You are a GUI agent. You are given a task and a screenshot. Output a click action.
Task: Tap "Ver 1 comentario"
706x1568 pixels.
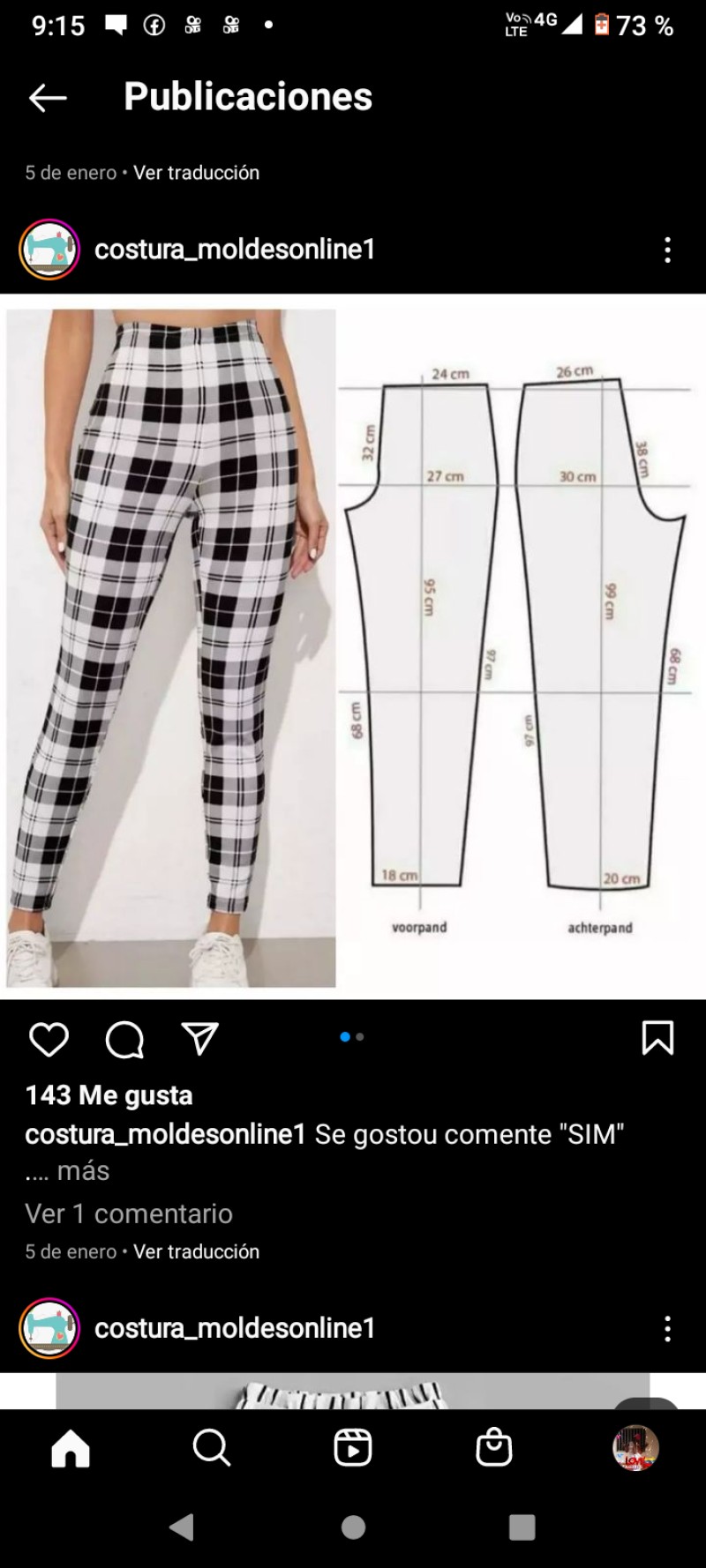tap(129, 1213)
